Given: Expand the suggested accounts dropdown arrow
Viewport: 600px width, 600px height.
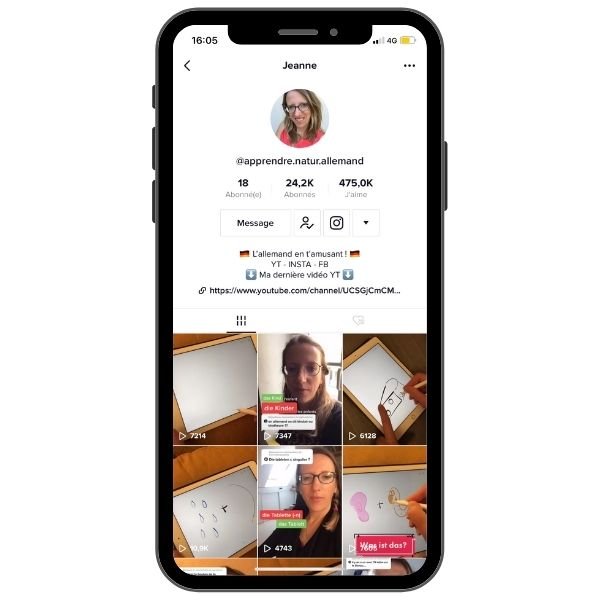Looking at the screenshot, I should pos(366,223).
